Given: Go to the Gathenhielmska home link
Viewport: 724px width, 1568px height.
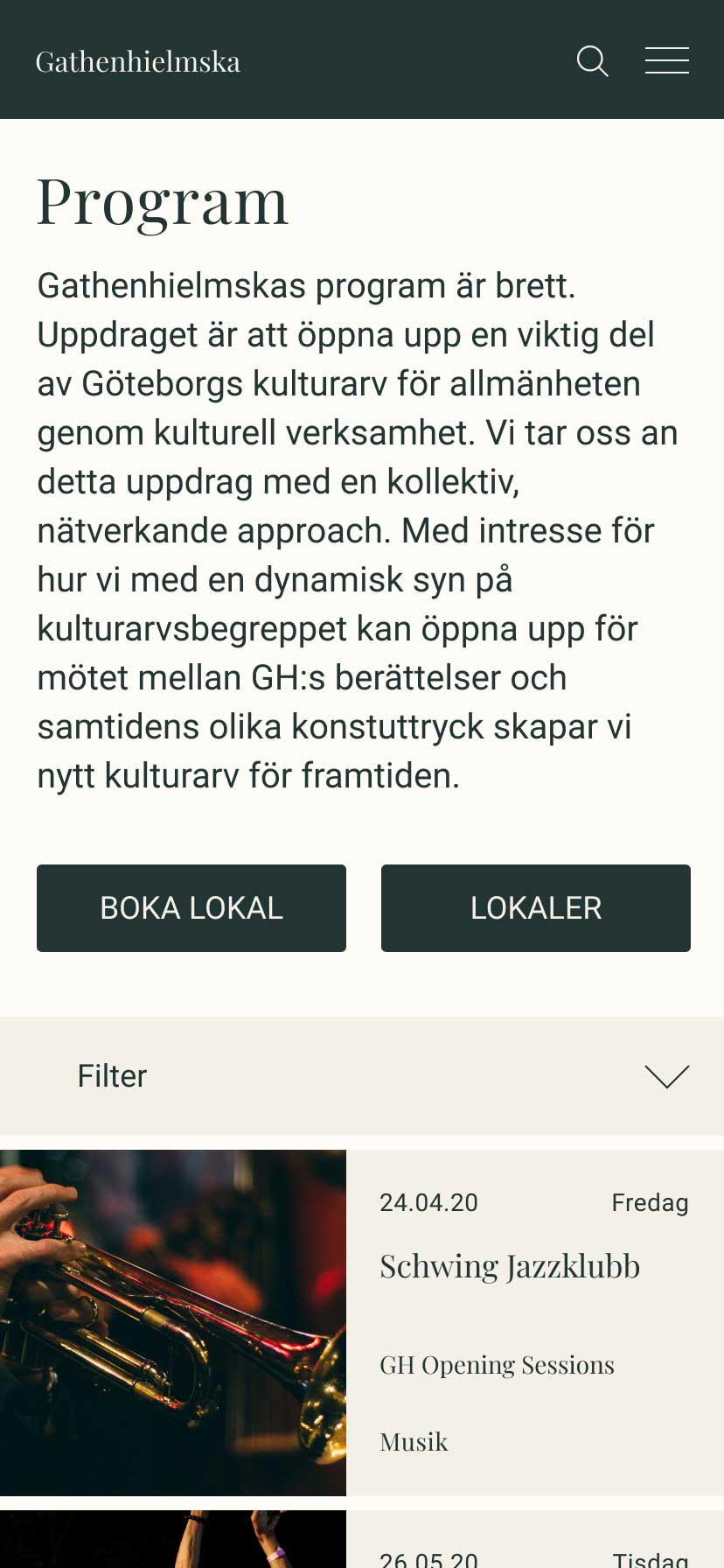Looking at the screenshot, I should pos(138,62).
